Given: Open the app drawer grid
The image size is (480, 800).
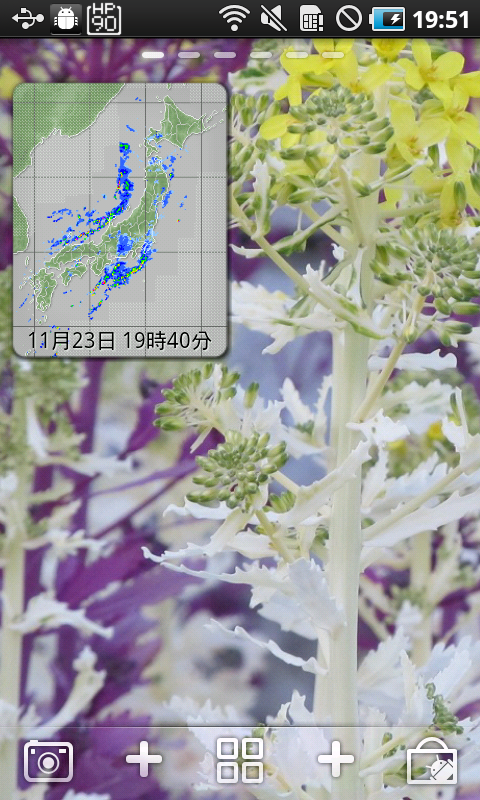Looking at the screenshot, I should pos(240,760).
